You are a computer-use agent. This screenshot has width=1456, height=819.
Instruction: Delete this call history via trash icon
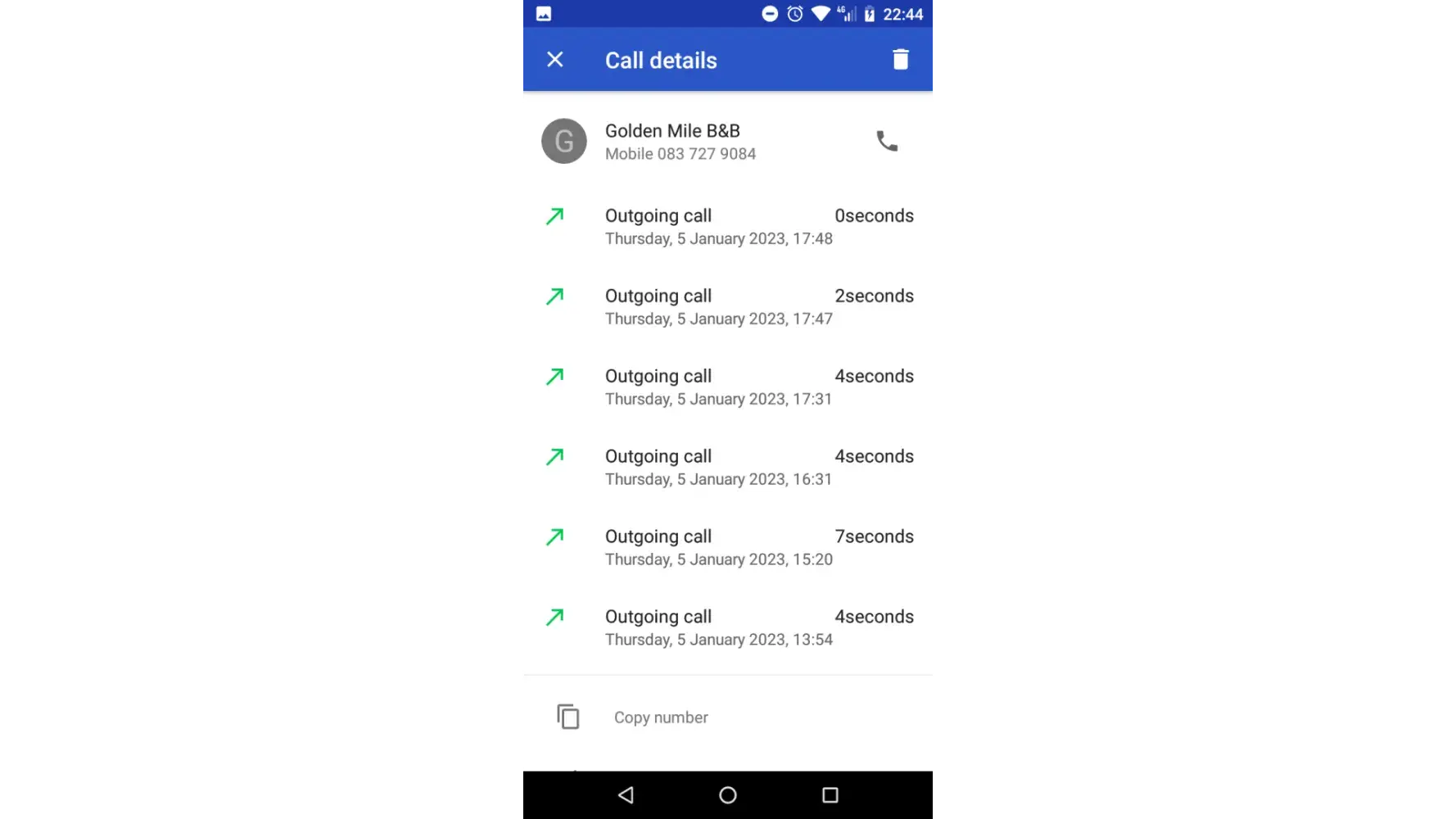coord(900,60)
